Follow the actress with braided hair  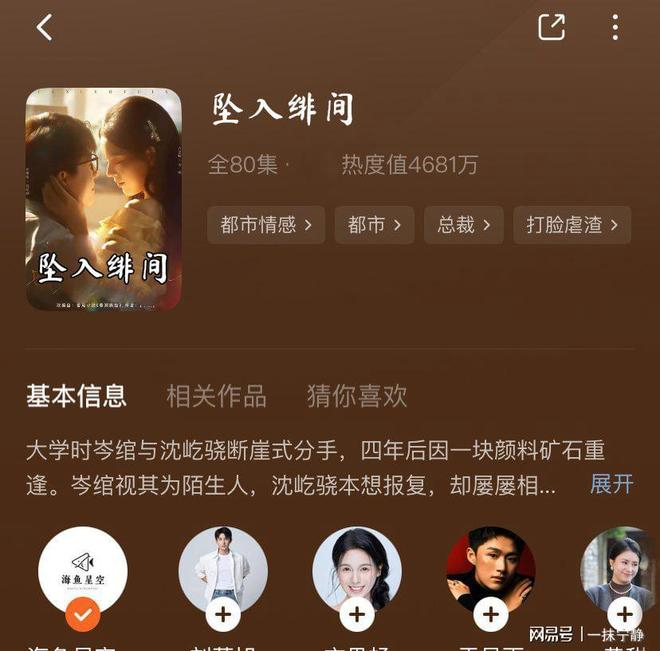tap(357, 614)
